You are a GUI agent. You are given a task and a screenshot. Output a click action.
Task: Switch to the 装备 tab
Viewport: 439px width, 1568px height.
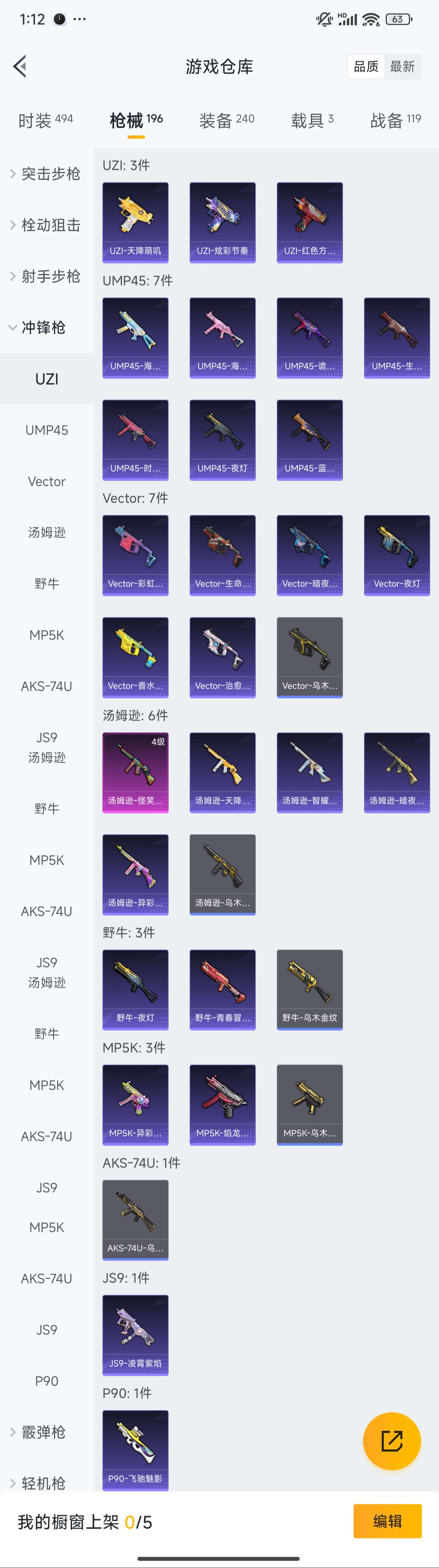click(x=227, y=120)
